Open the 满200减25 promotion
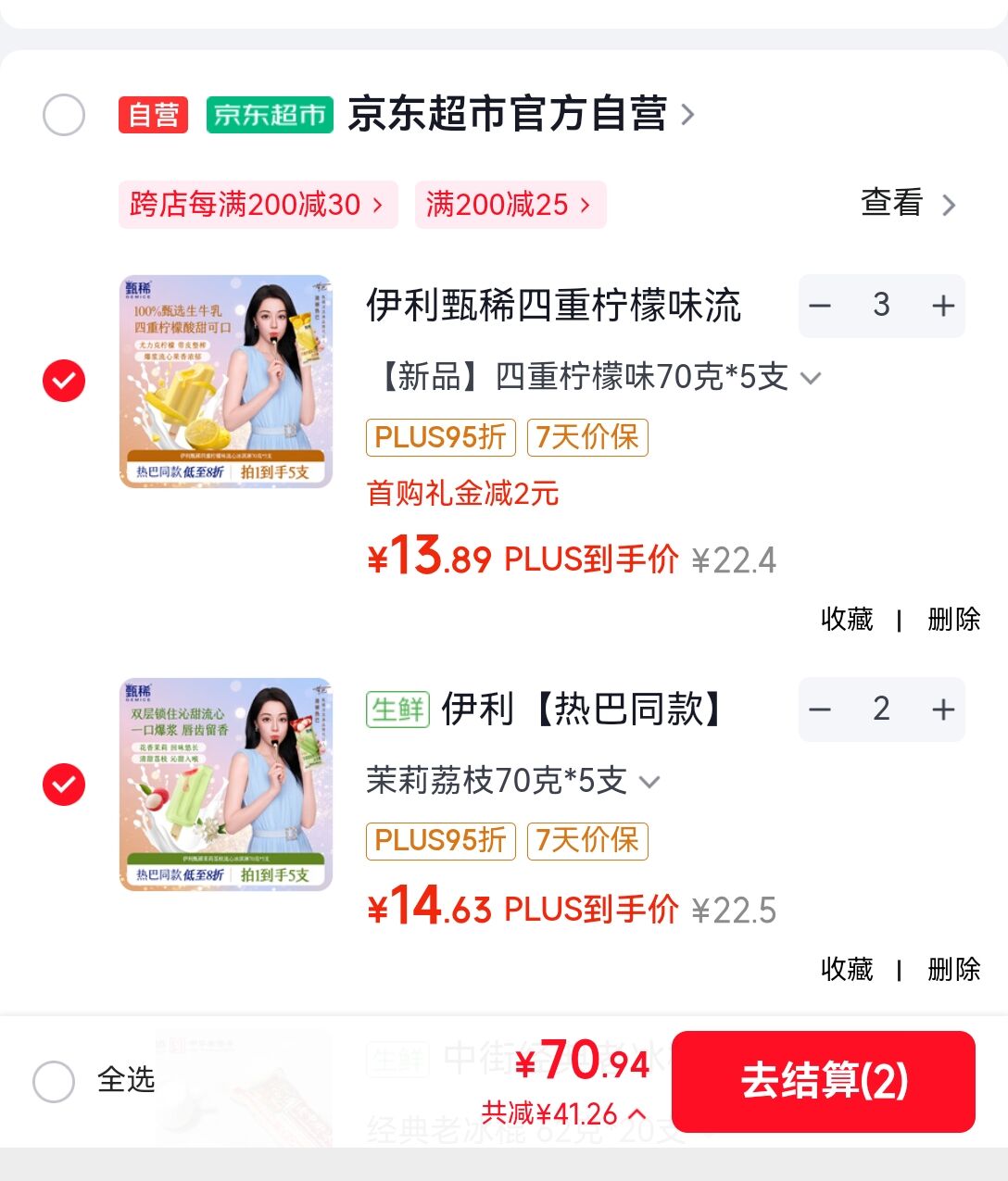This screenshot has width=1008, height=1181. click(509, 205)
